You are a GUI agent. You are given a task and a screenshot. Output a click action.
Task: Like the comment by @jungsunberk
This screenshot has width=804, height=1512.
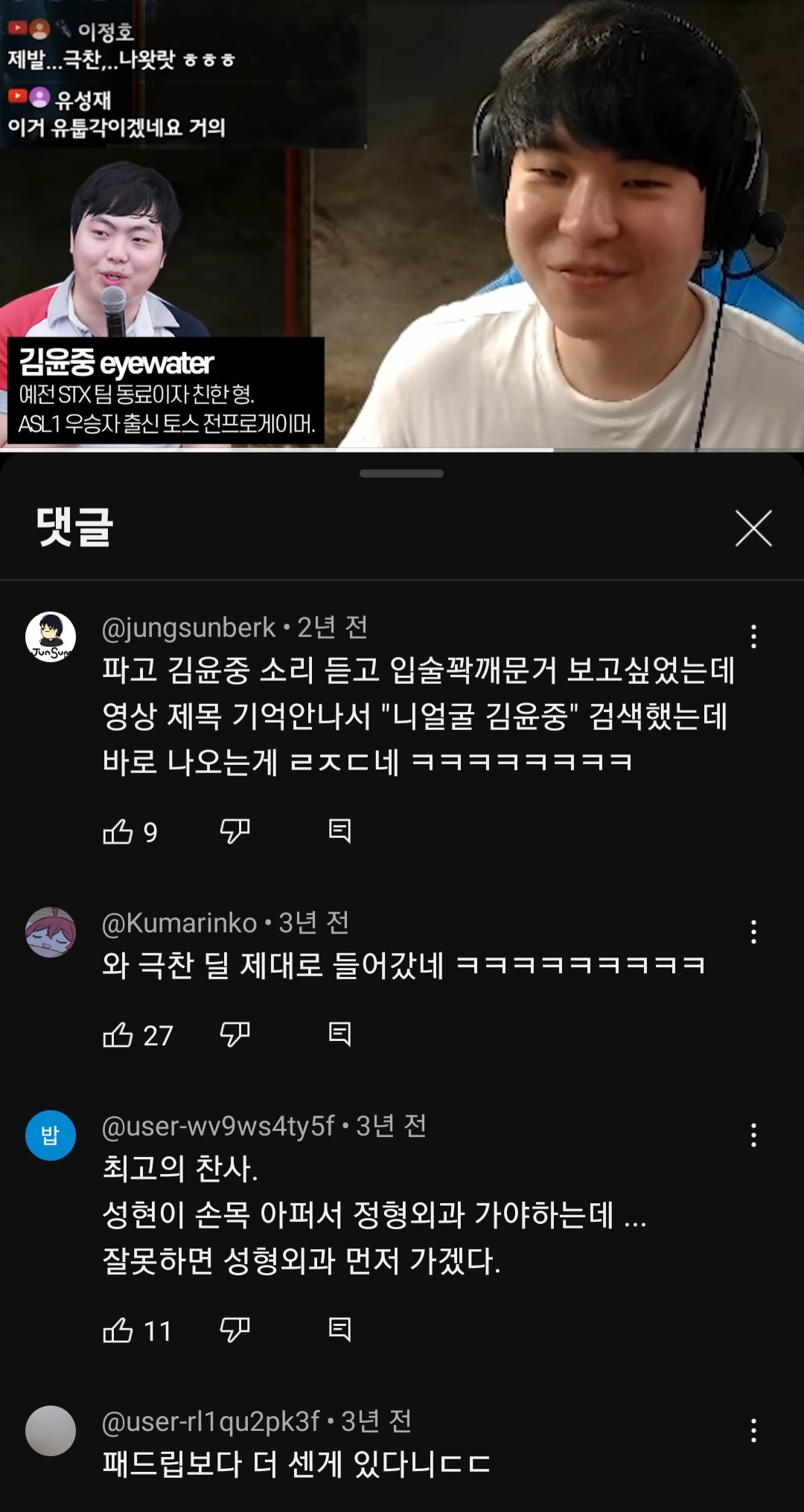click(118, 831)
